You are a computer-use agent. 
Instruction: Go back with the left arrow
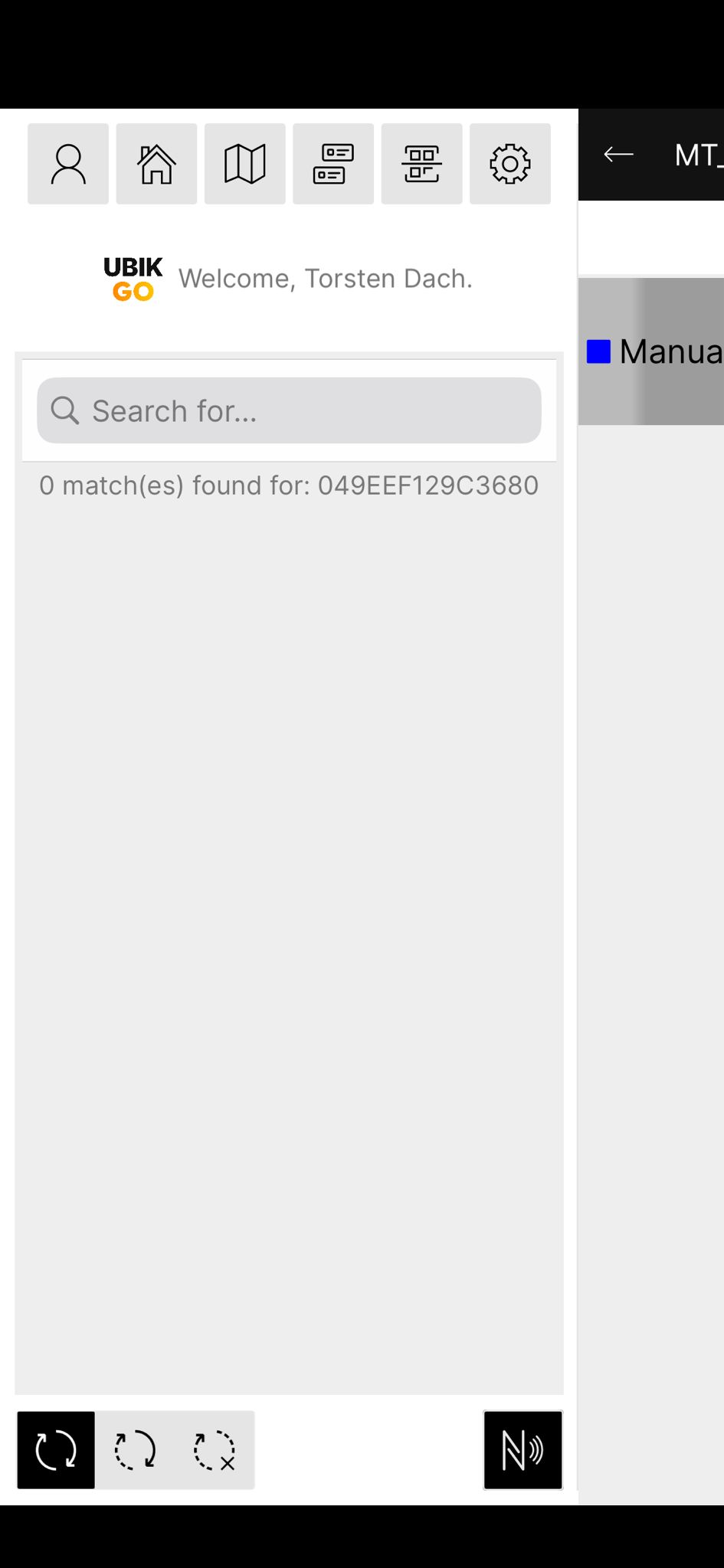[x=618, y=155]
